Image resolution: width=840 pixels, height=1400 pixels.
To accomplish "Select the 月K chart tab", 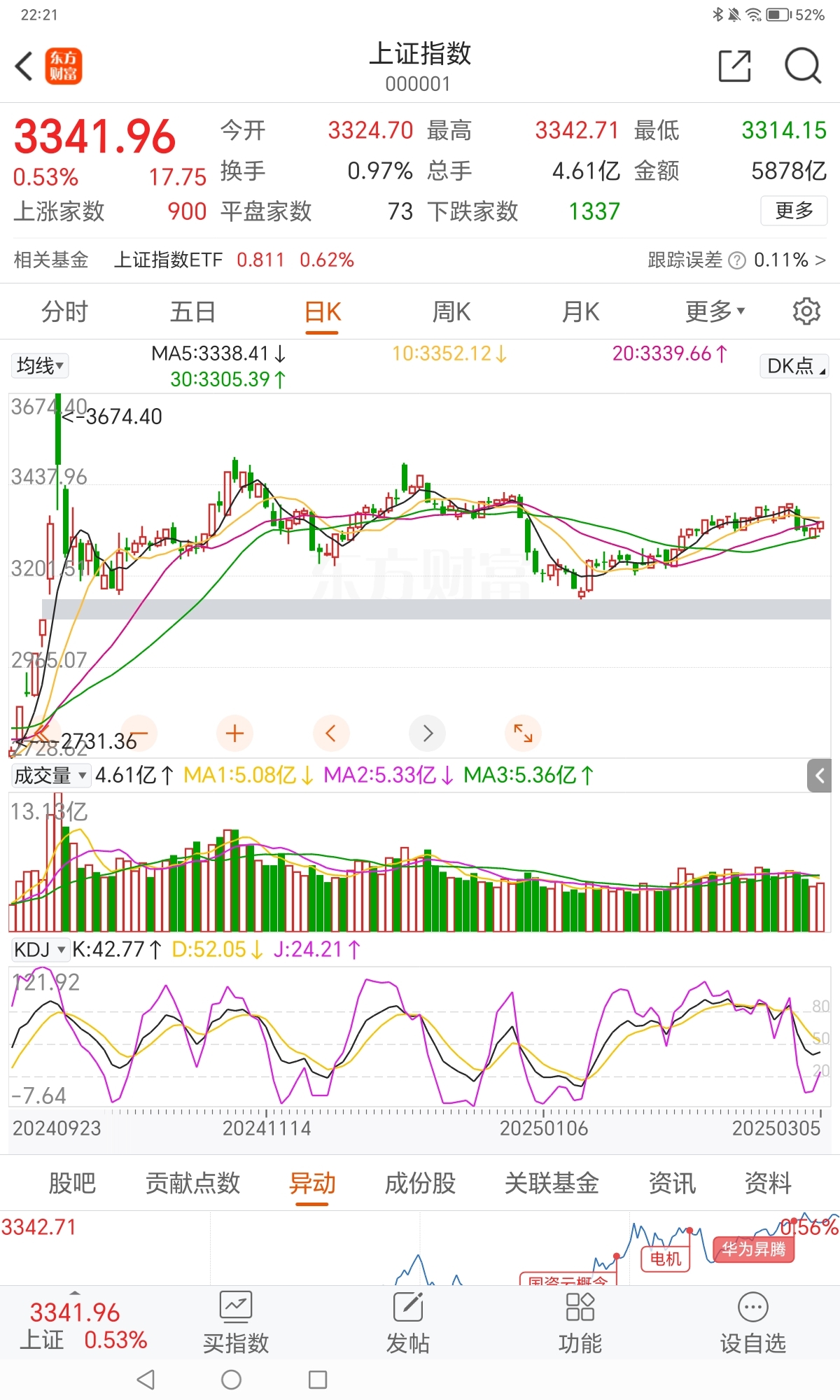I will (x=580, y=311).
